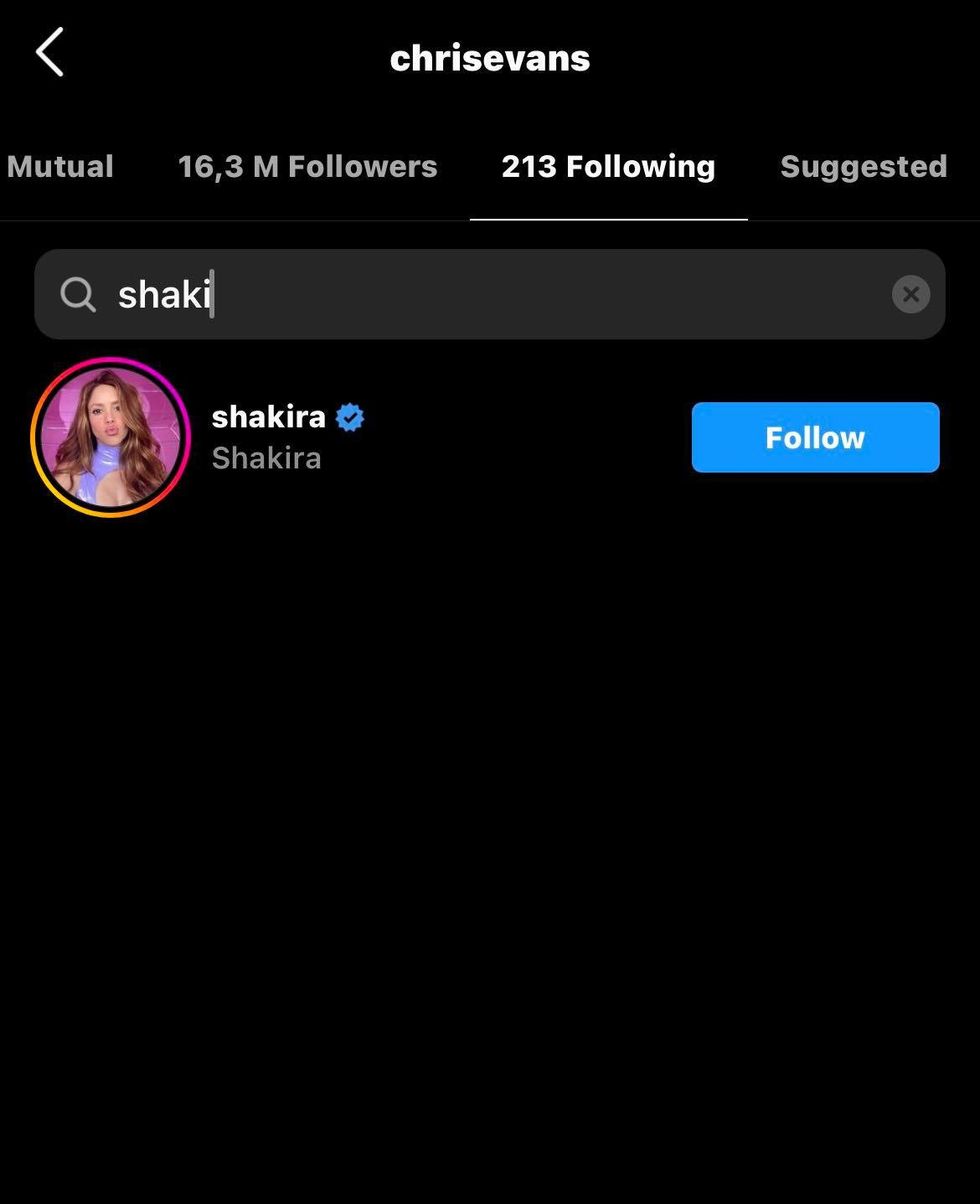
Task: Select the 213 Following tab
Action: pyautogui.click(x=608, y=166)
